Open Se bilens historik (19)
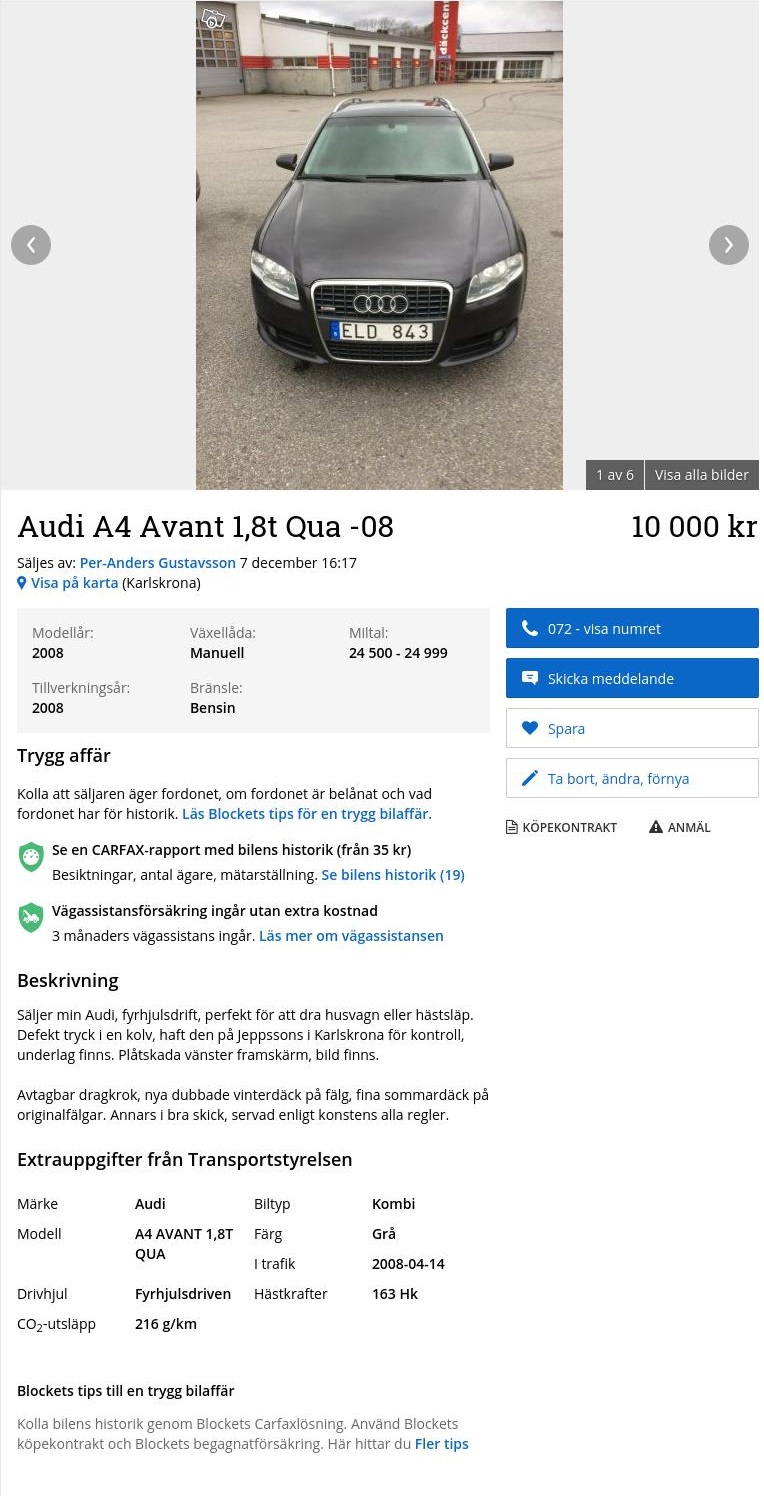This screenshot has width=764, height=1496. click(x=393, y=875)
